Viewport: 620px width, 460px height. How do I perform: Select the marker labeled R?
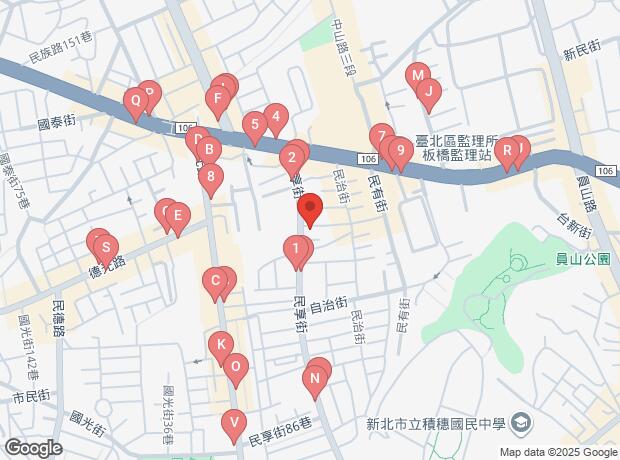click(507, 155)
